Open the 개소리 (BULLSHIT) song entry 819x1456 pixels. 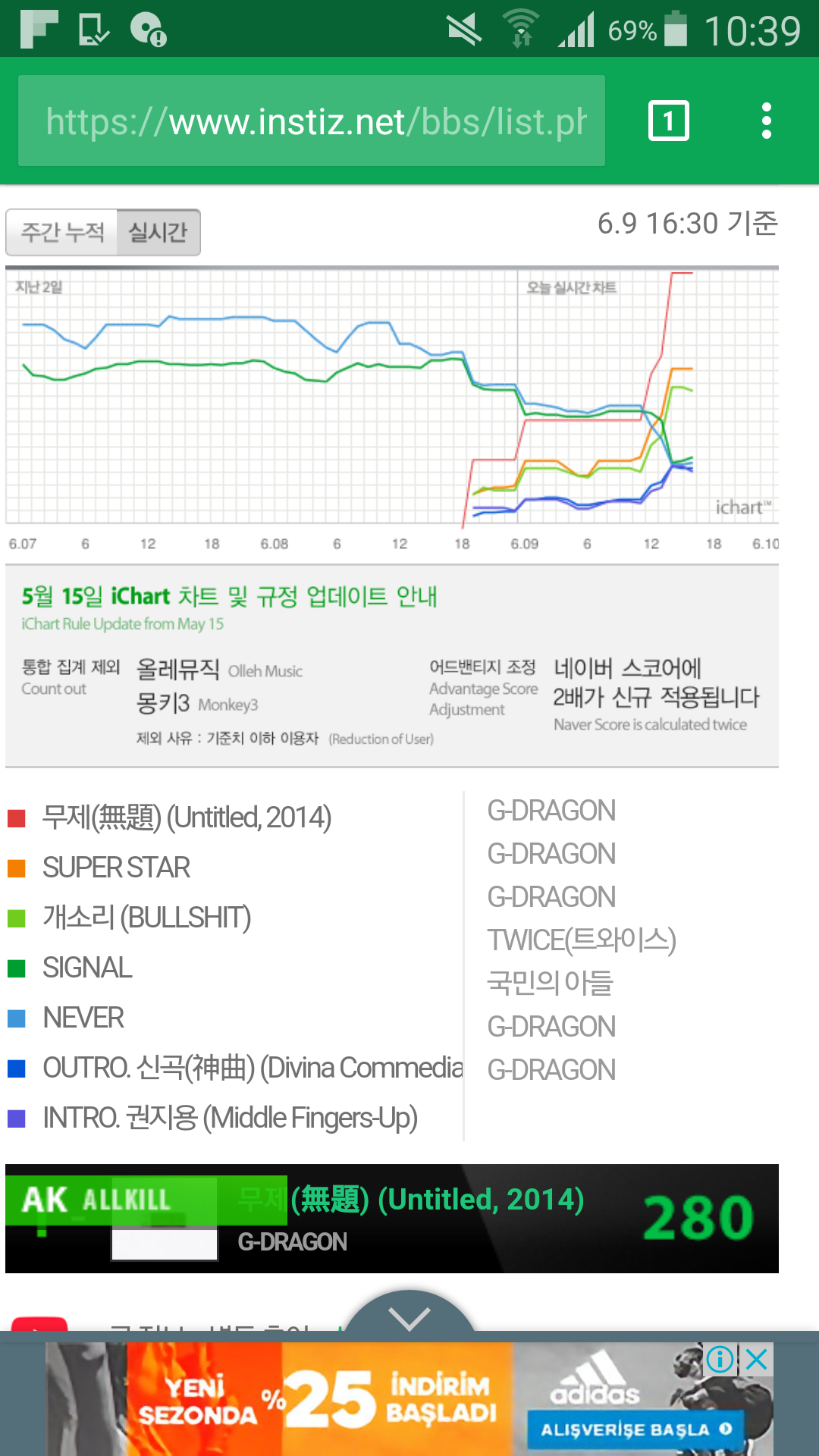point(146,918)
